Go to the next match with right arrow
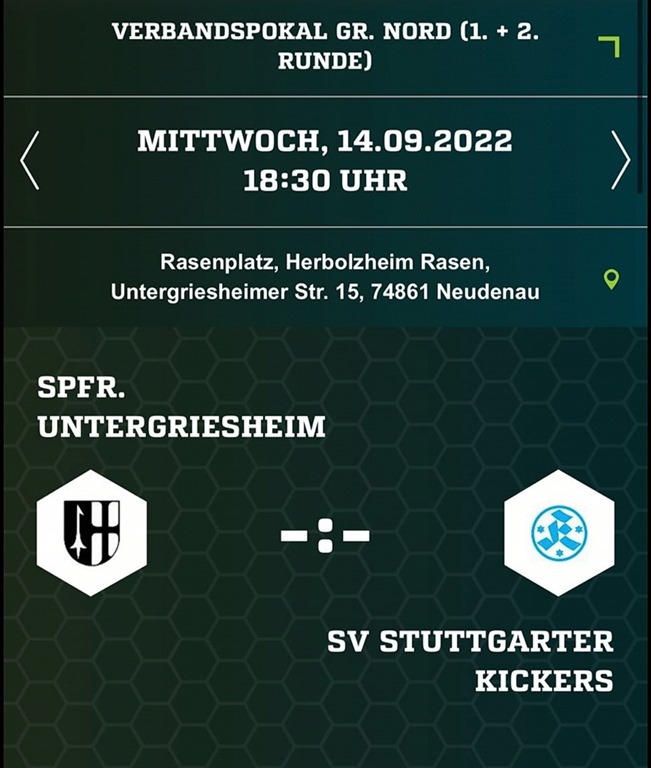This screenshot has height=768, width=651. (621, 160)
